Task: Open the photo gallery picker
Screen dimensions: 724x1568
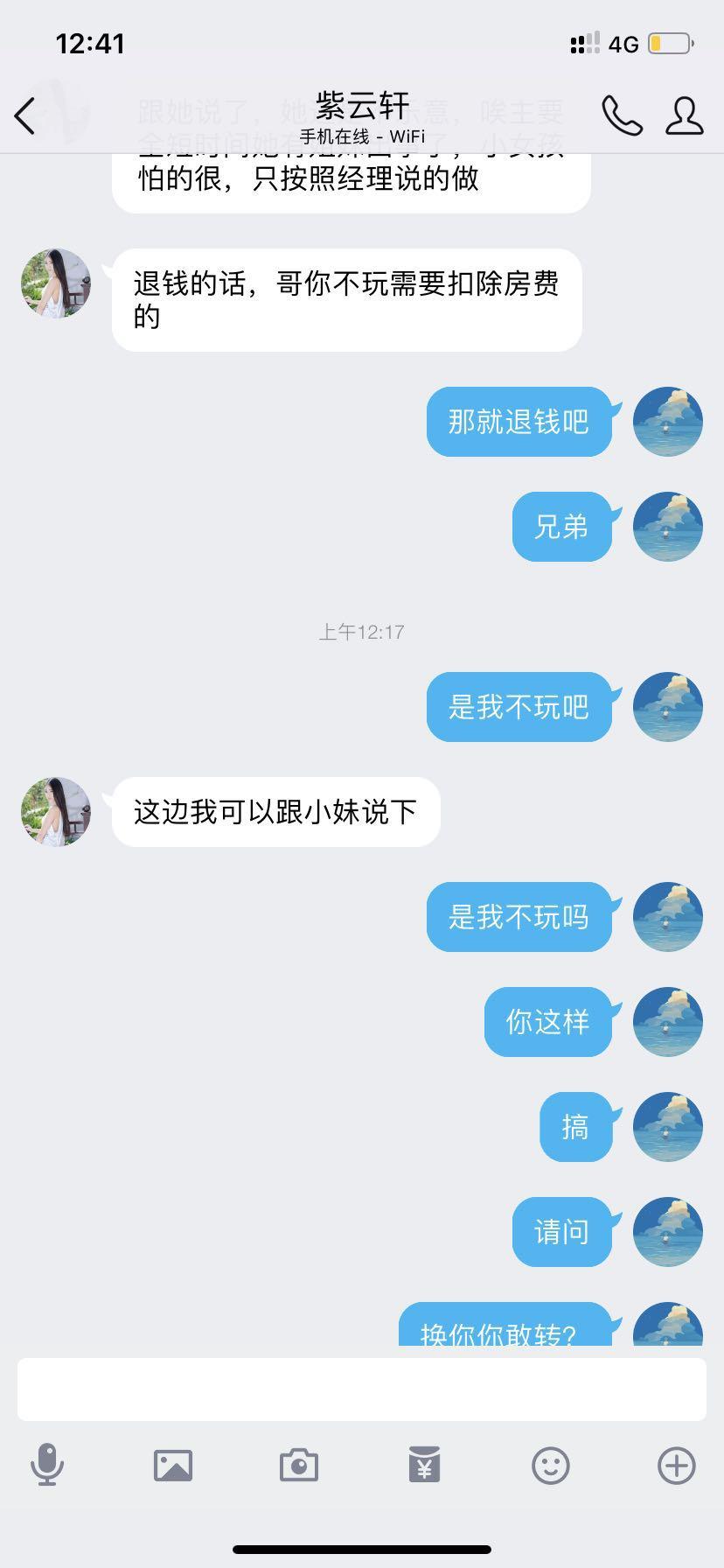Action: pyautogui.click(x=173, y=1465)
